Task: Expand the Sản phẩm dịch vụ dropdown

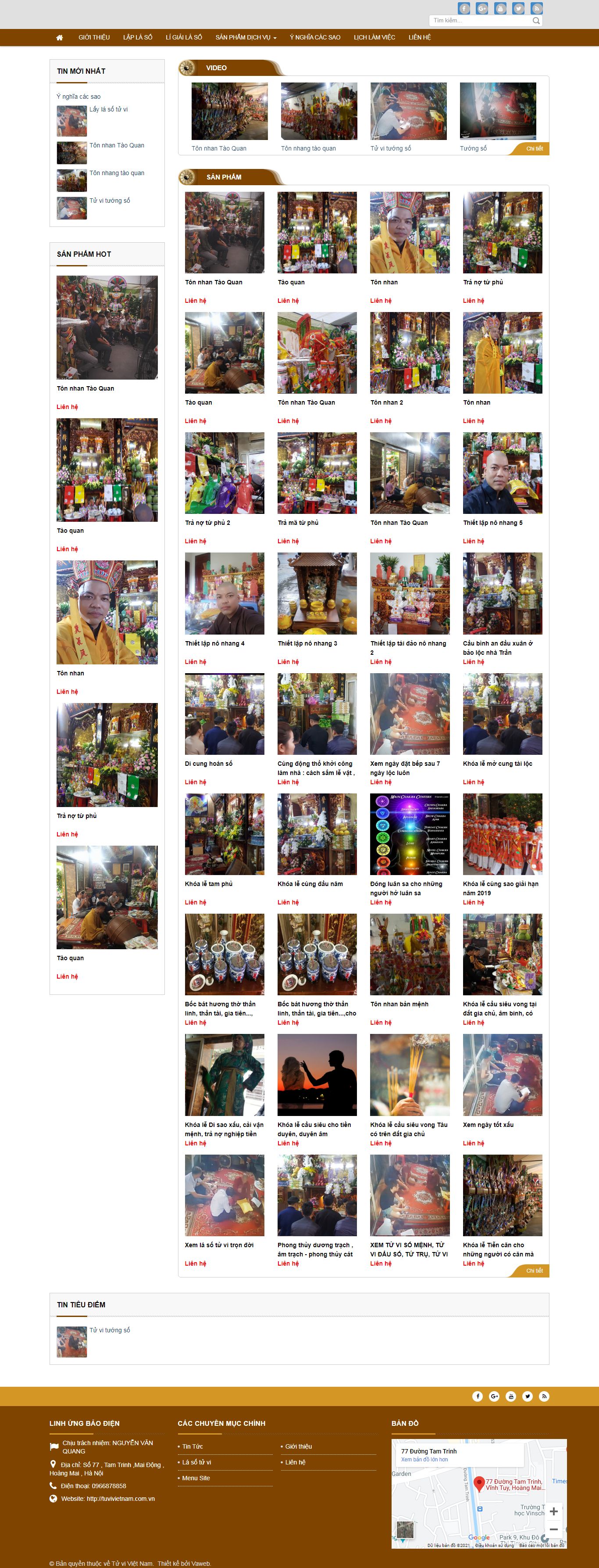Action: [x=246, y=38]
